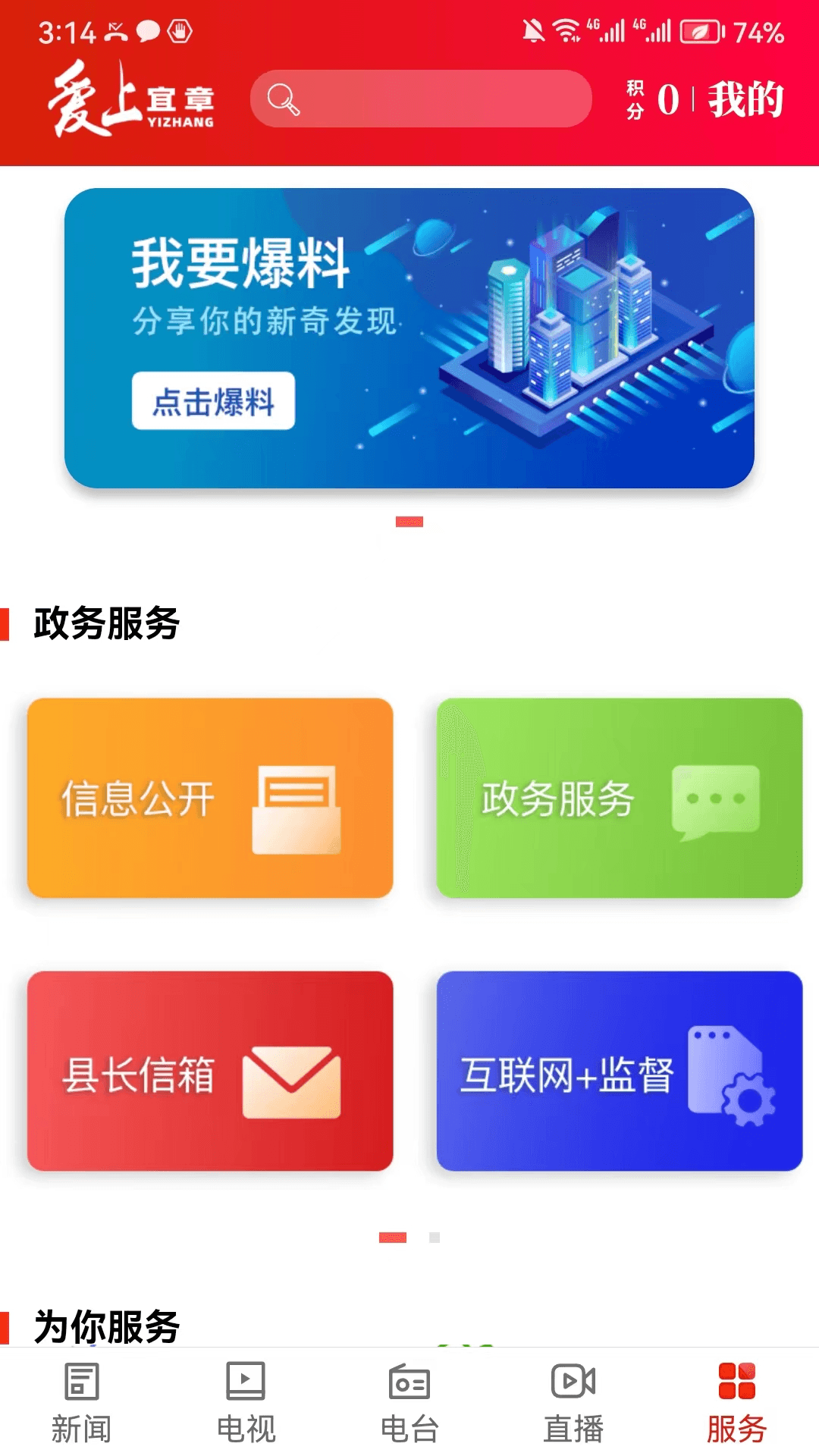Open the 信息公开 card
The image size is (819, 1456).
[x=210, y=798]
